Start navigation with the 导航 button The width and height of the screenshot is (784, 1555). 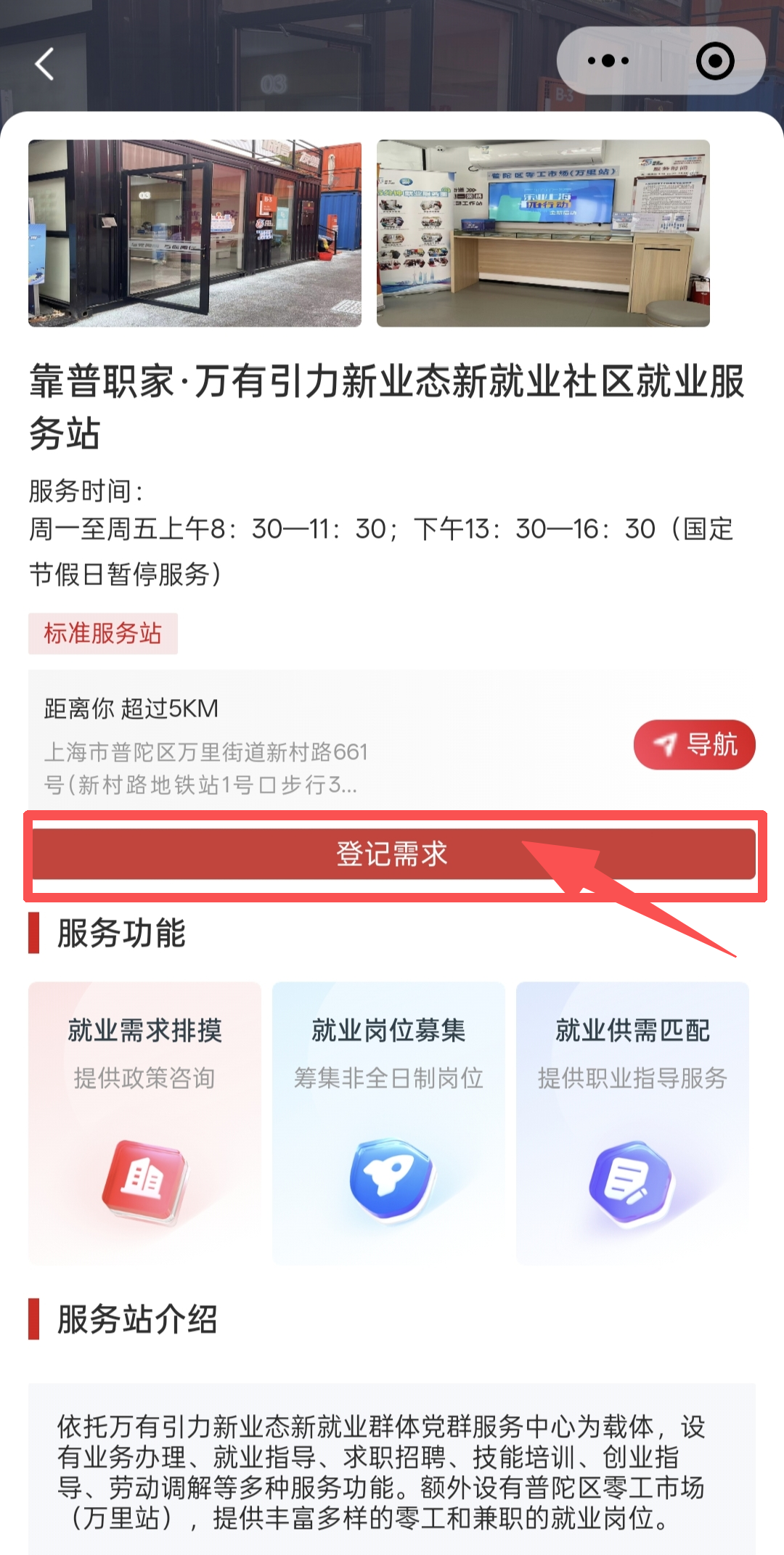pos(695,745)
